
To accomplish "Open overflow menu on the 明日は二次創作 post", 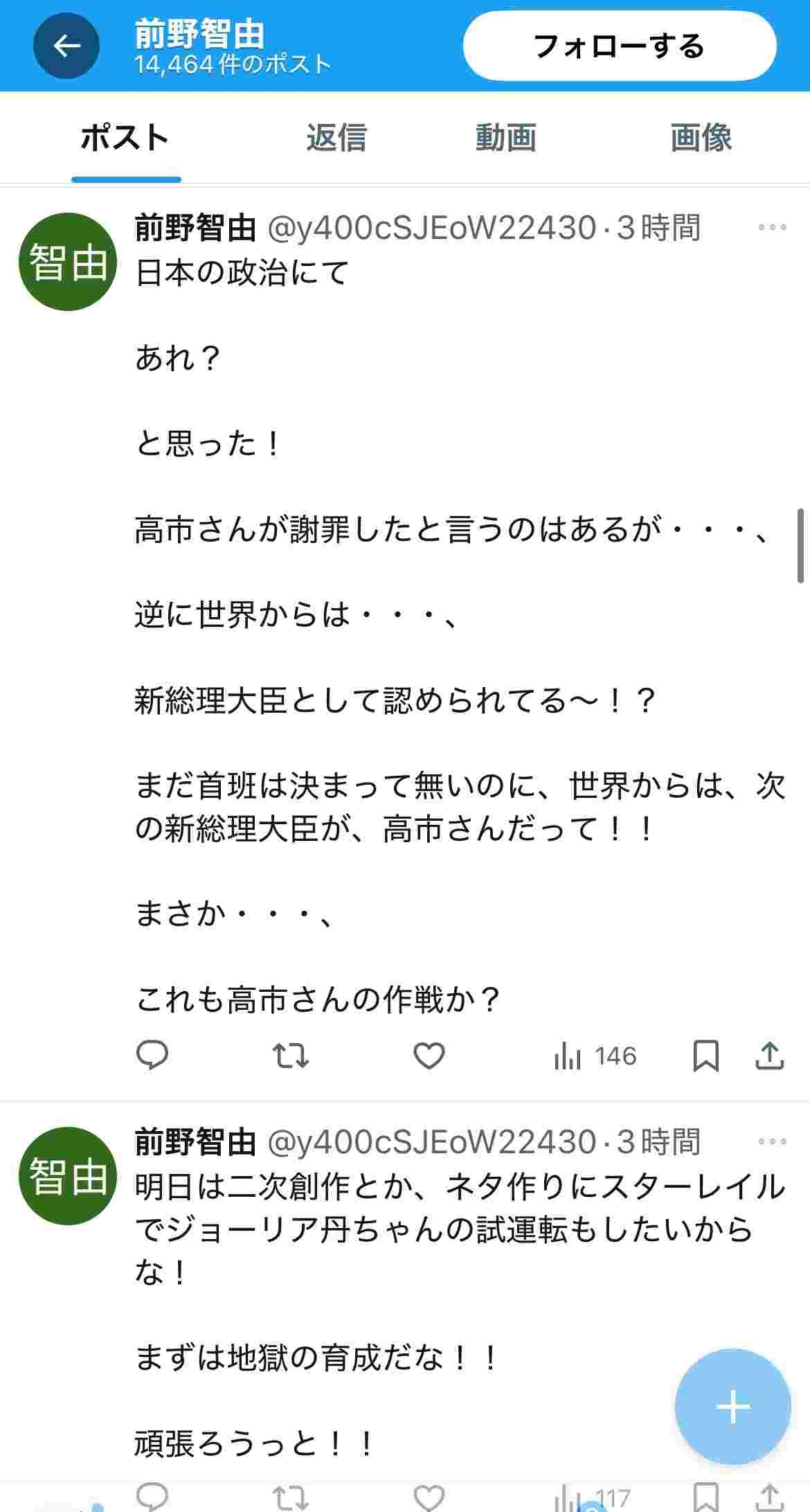I will (x=772, y=1142).
